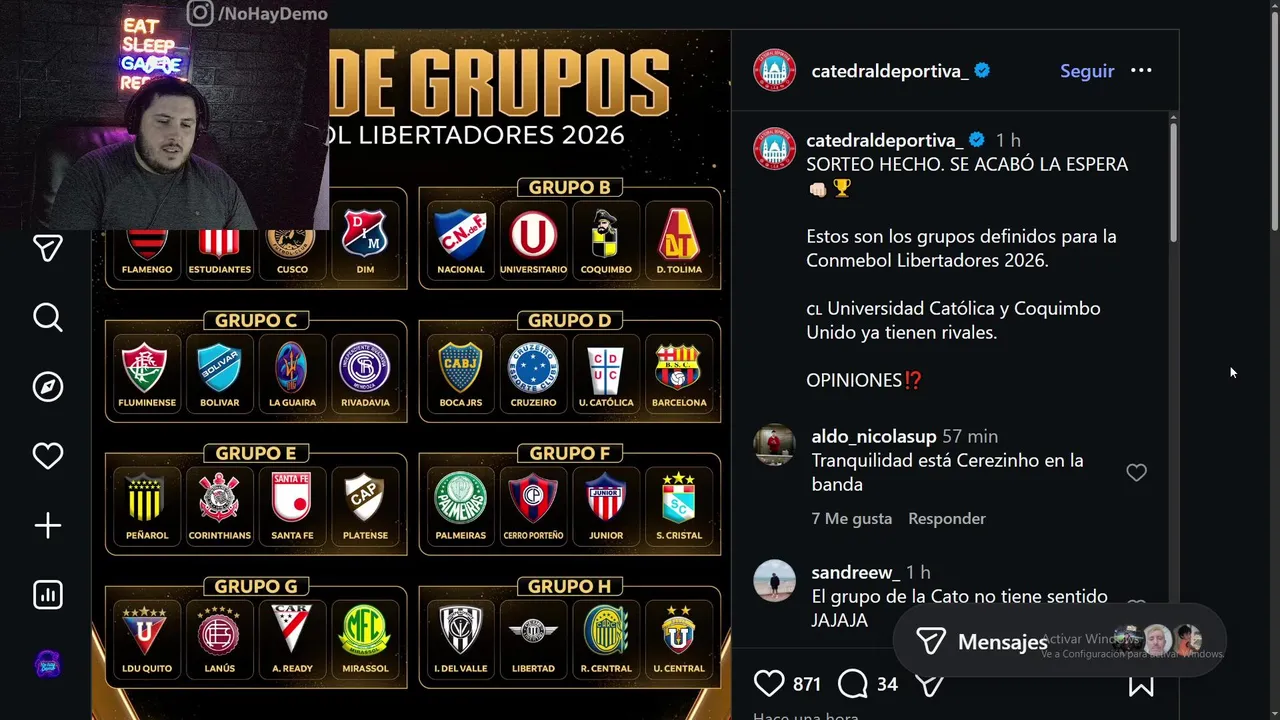Viewport: 1280px width, 720px height.
Task: Follow catedraldeportiva_ with the Seguir button
Action: coord(1087,71)
